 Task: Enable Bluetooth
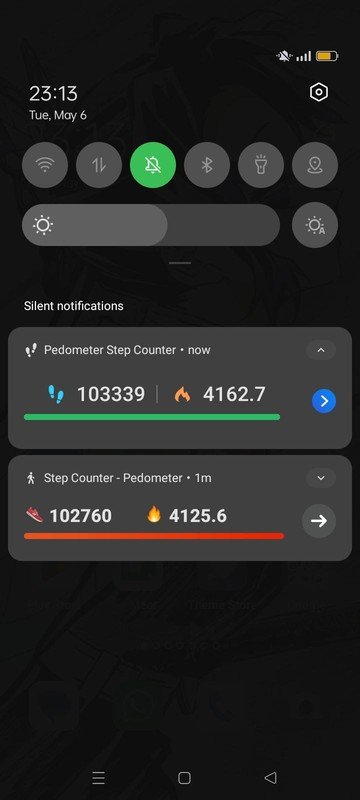click(x=207, y=165)
